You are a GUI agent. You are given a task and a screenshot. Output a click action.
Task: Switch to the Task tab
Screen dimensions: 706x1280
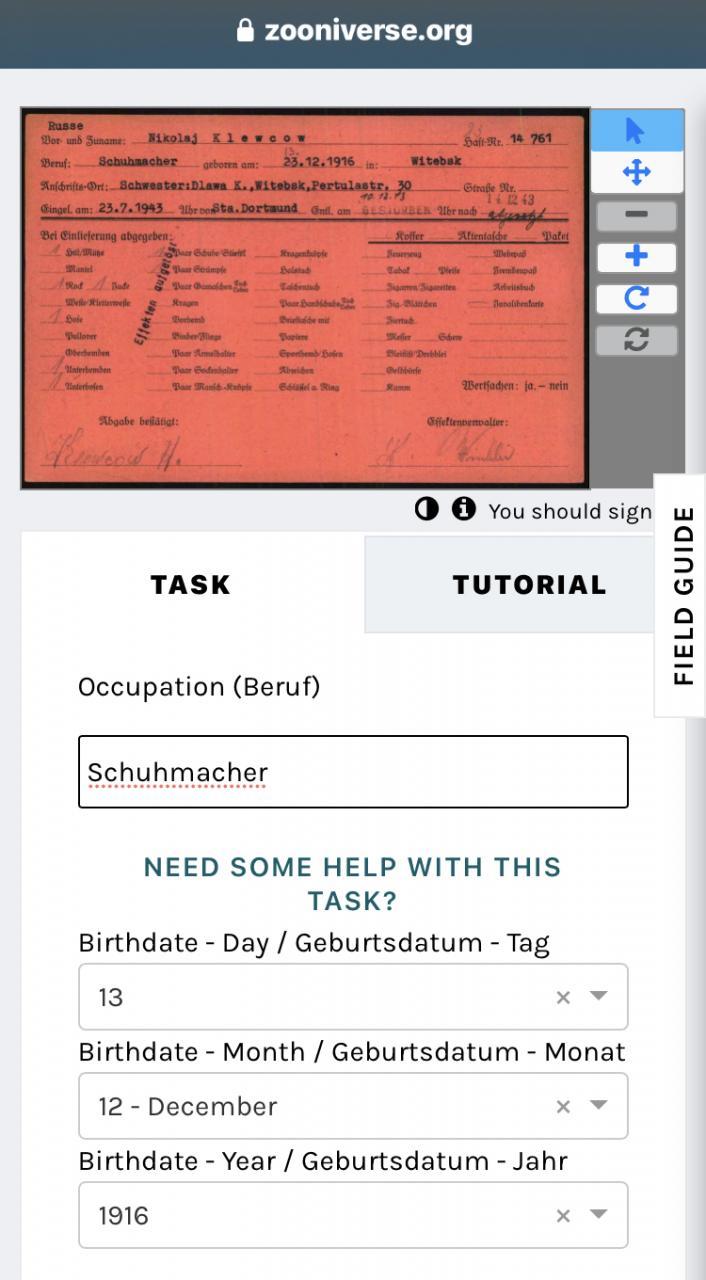[x=191, y=585]
